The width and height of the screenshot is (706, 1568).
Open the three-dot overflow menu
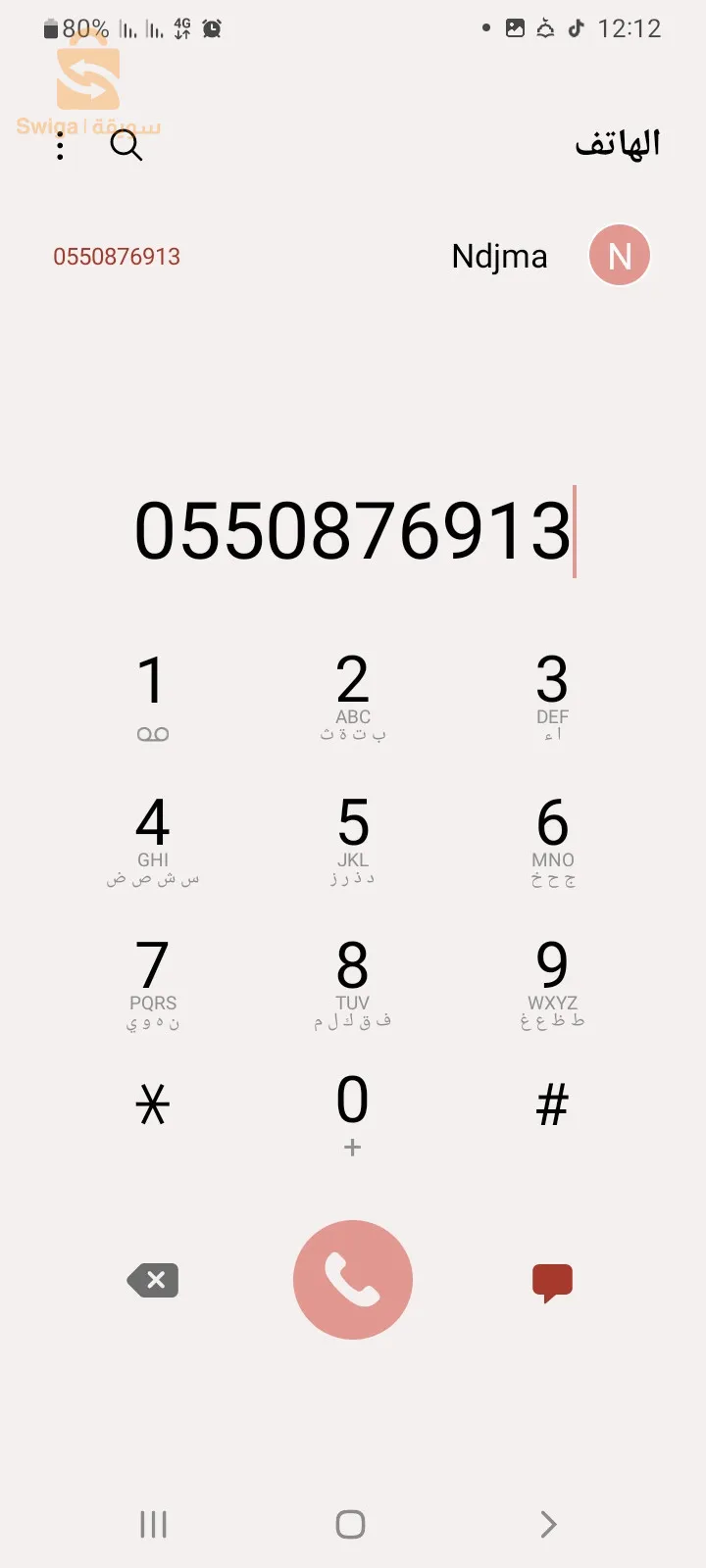click(x=61, y=147)
